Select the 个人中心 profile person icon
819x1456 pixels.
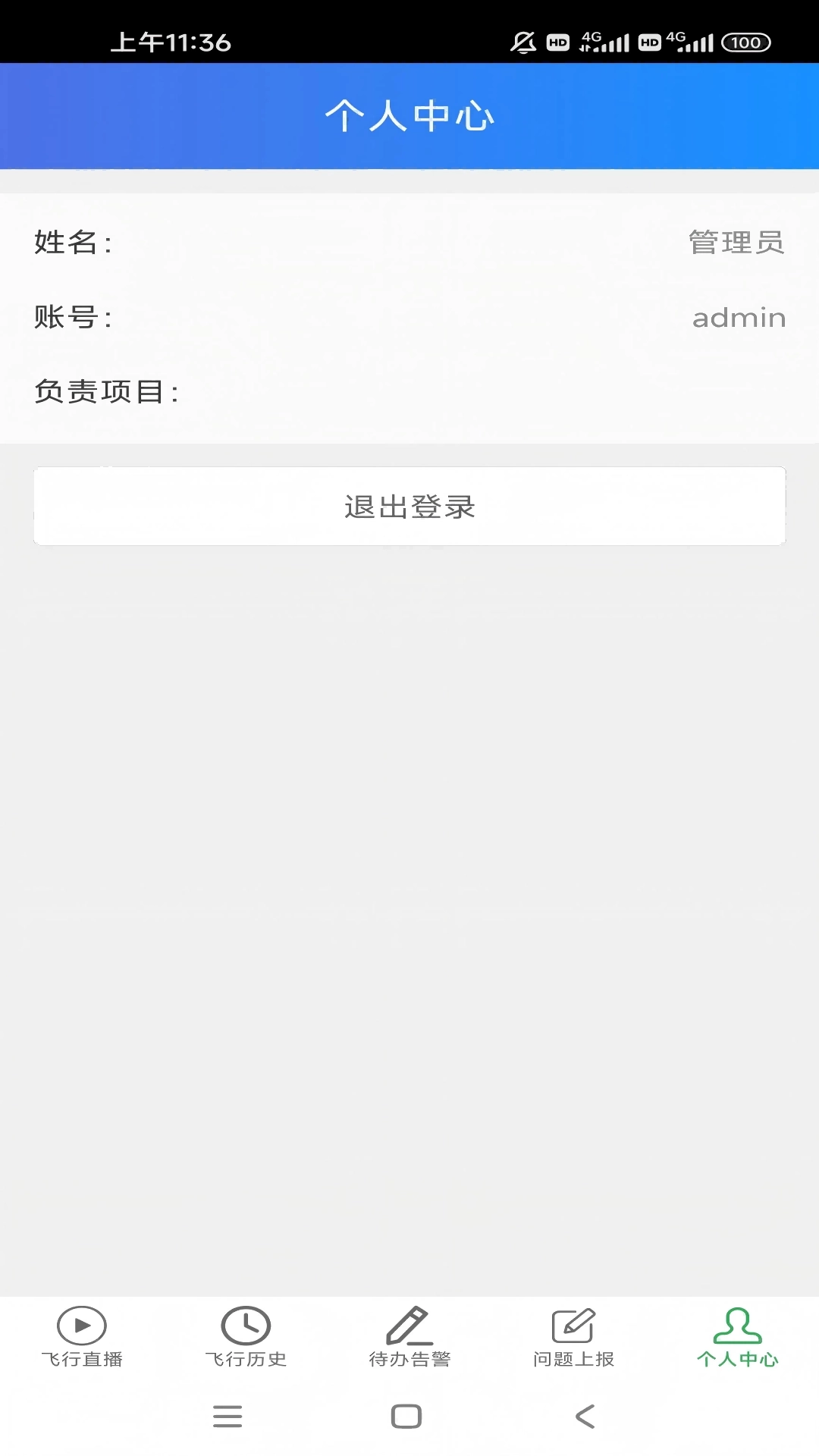(x=738, y=1323)
